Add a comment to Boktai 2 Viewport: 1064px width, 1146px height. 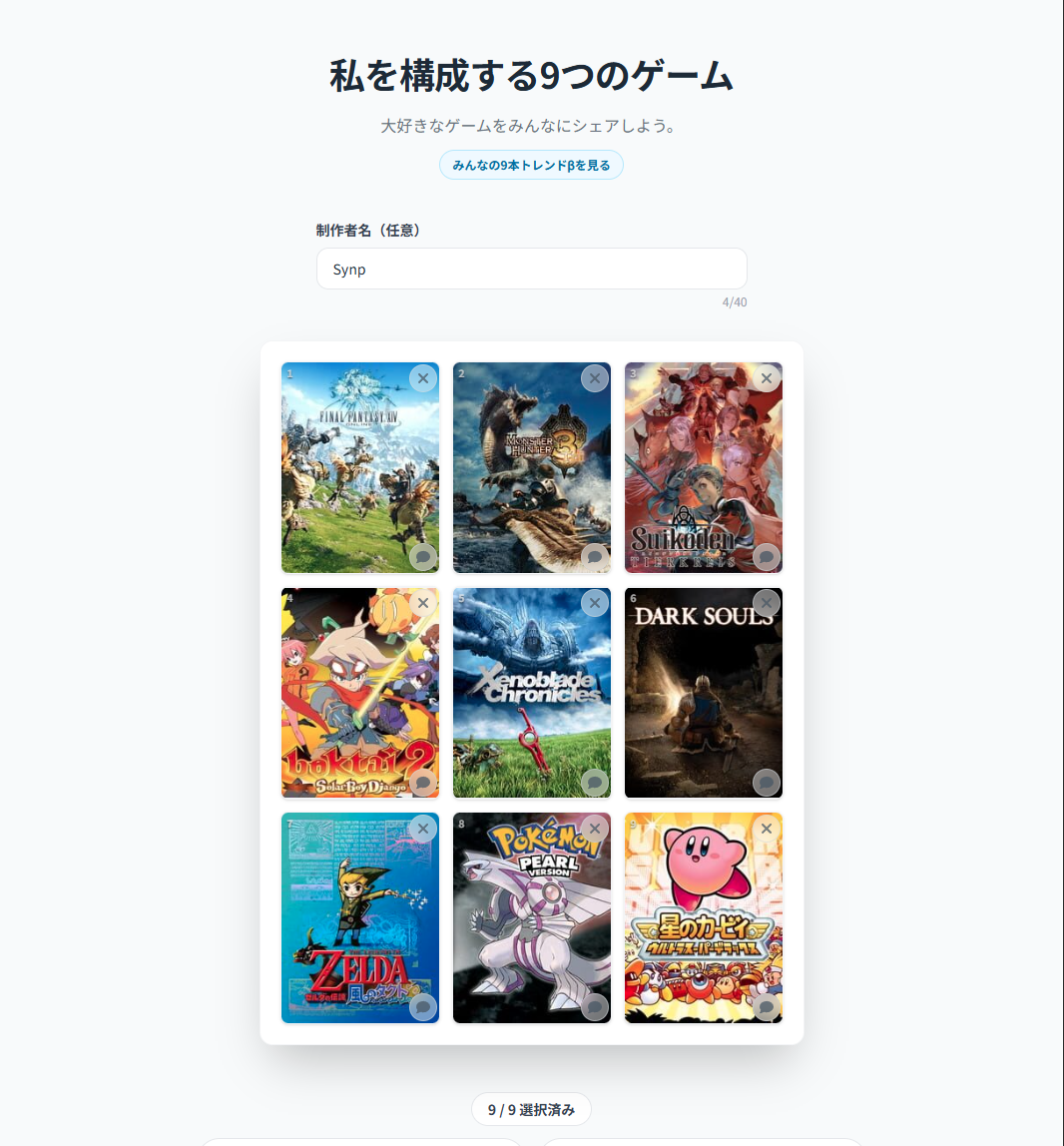pyautogui.click(x=423, y=783)
